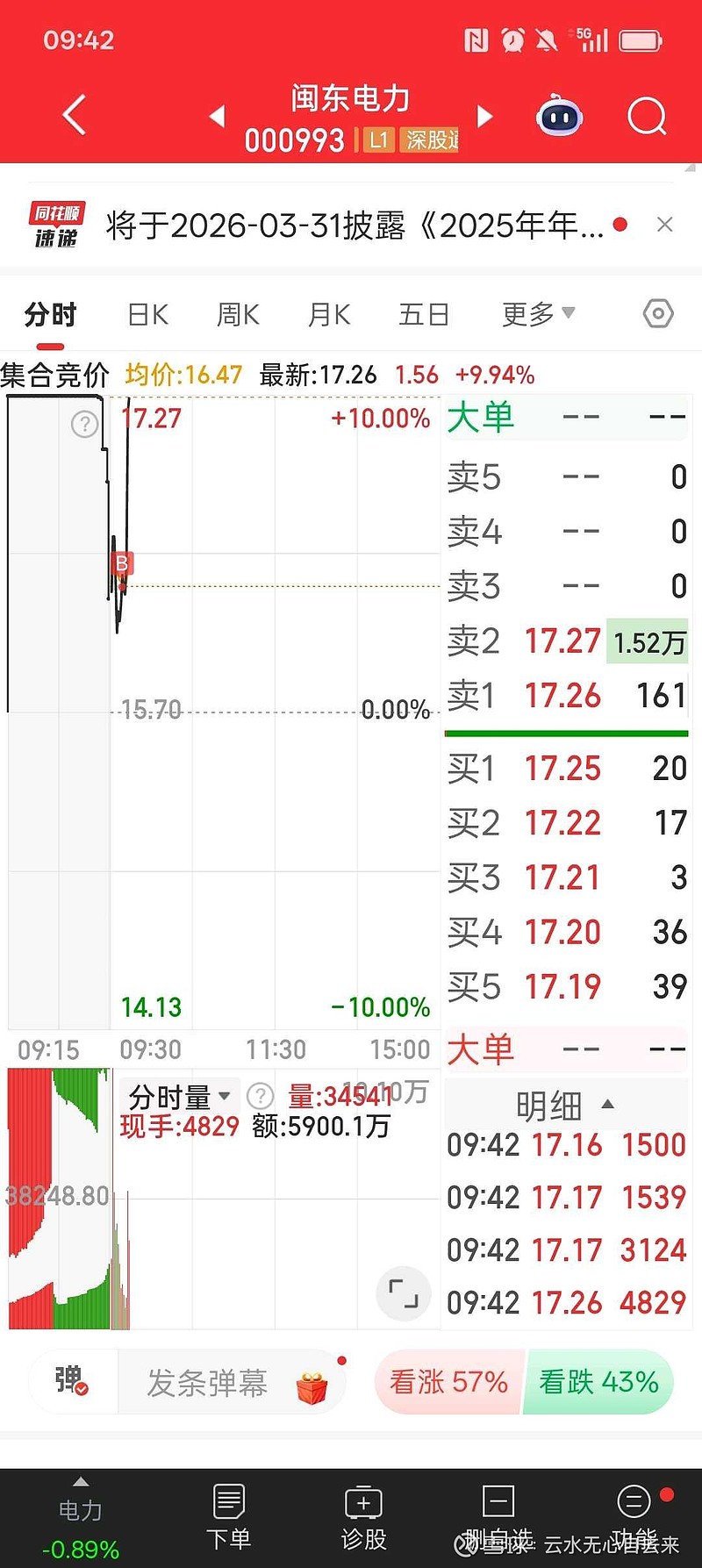
Task: Open stock search
Action: 647,116
